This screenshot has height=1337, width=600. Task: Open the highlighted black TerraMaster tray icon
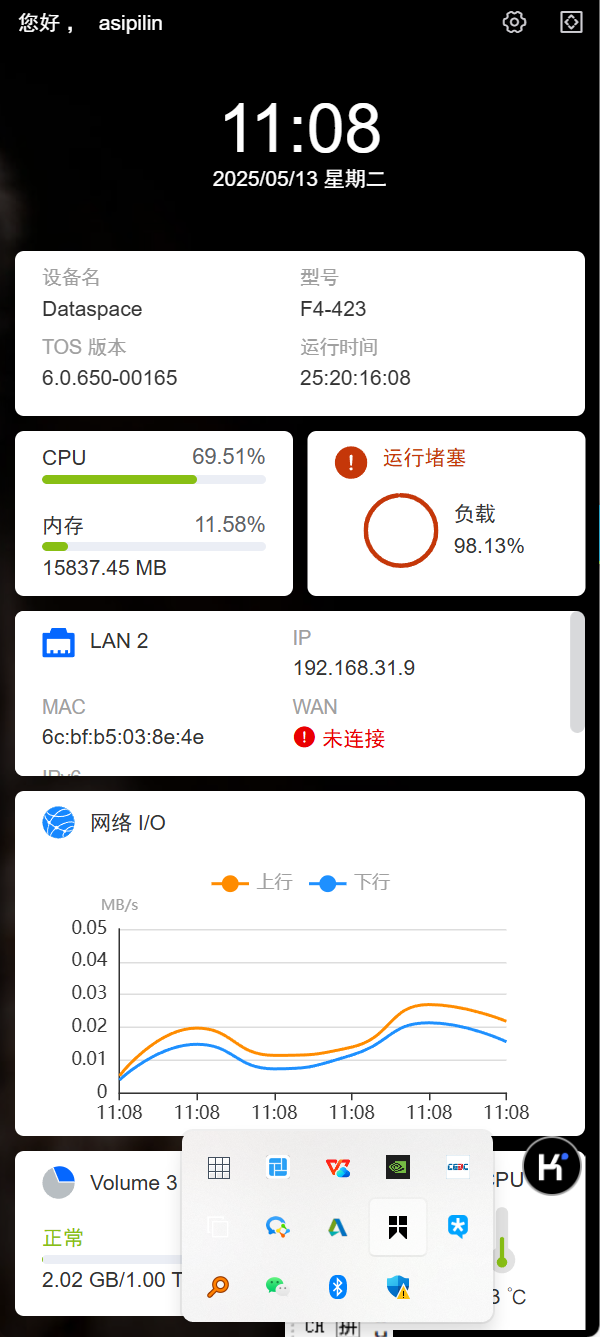pyautogui.click(x=398, y=1227)
